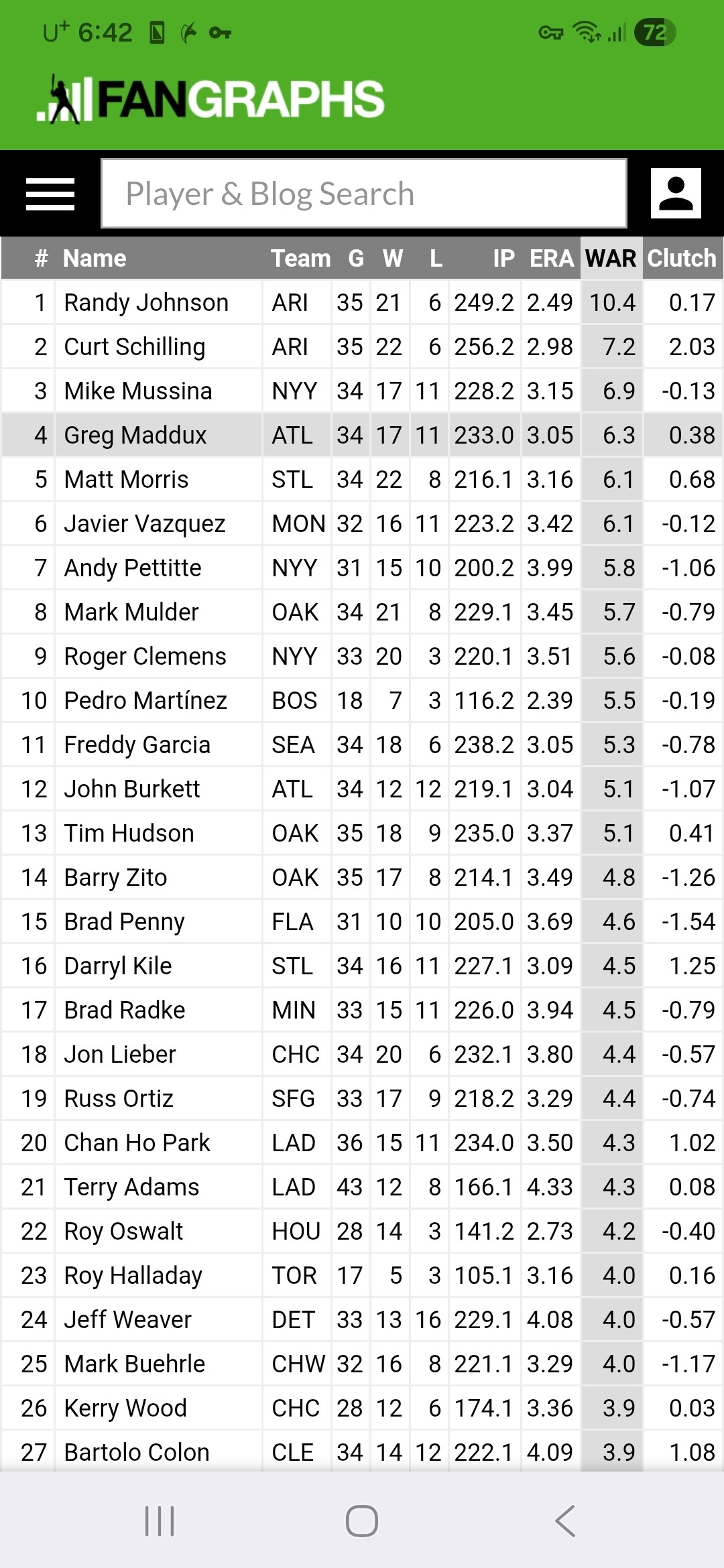View Roy Halladay's player profile
The height and width of the screenshot is (1568, 724).
(133, 1275)
